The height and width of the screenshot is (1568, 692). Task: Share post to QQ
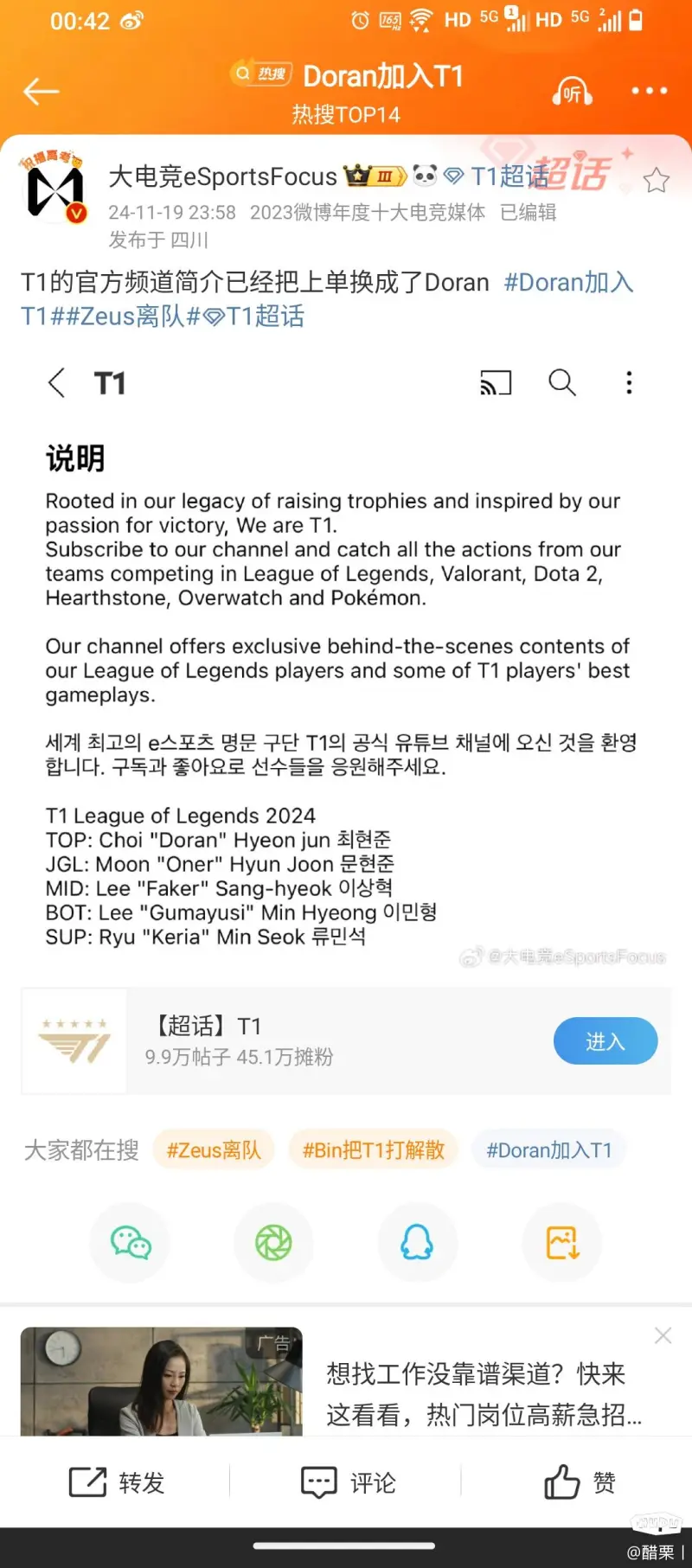(x=417, y=1244)
